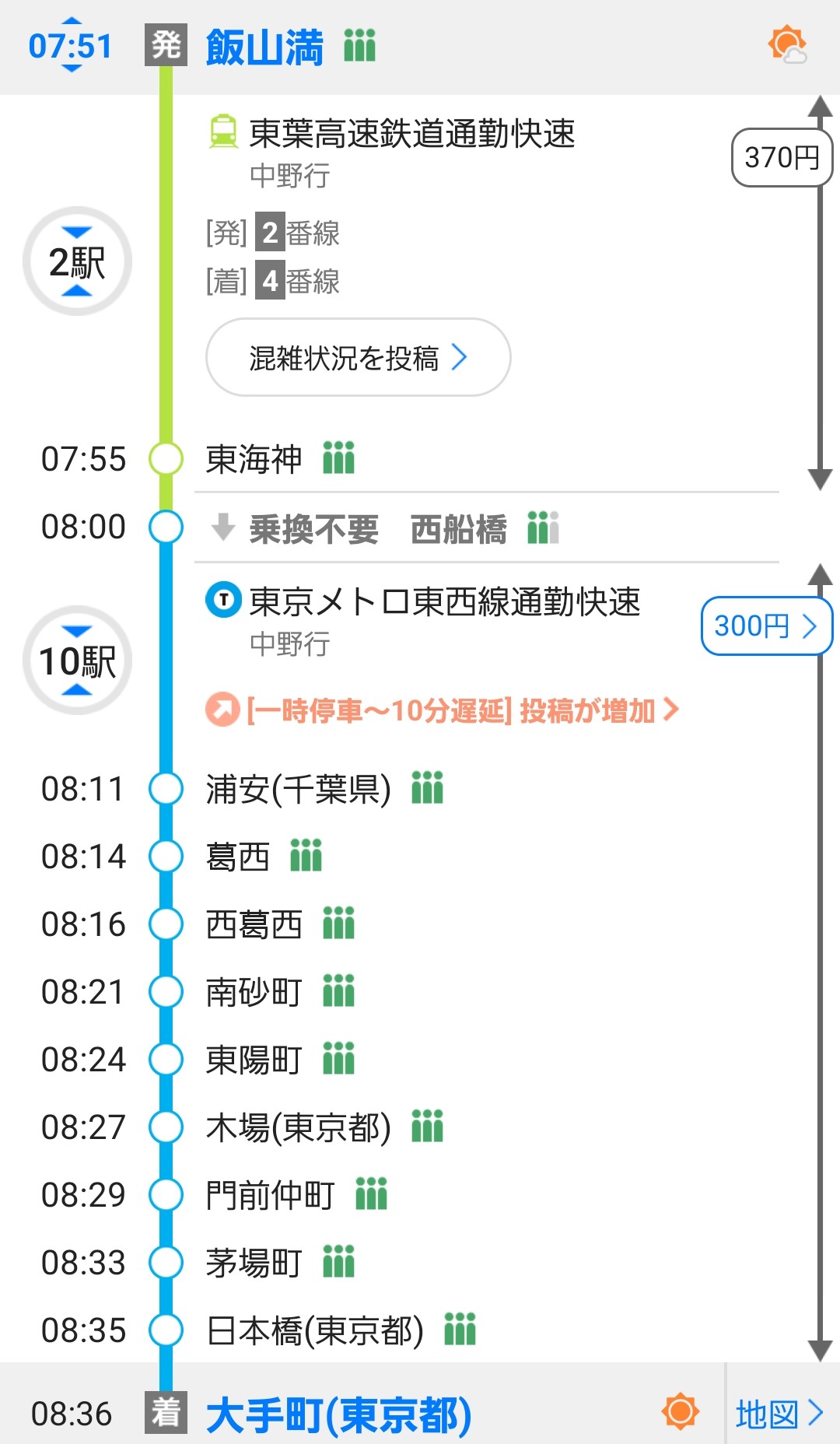Open the departure station 飯山満
Image resolution: width=840 pixels, height=1444 pixels.
264,47
